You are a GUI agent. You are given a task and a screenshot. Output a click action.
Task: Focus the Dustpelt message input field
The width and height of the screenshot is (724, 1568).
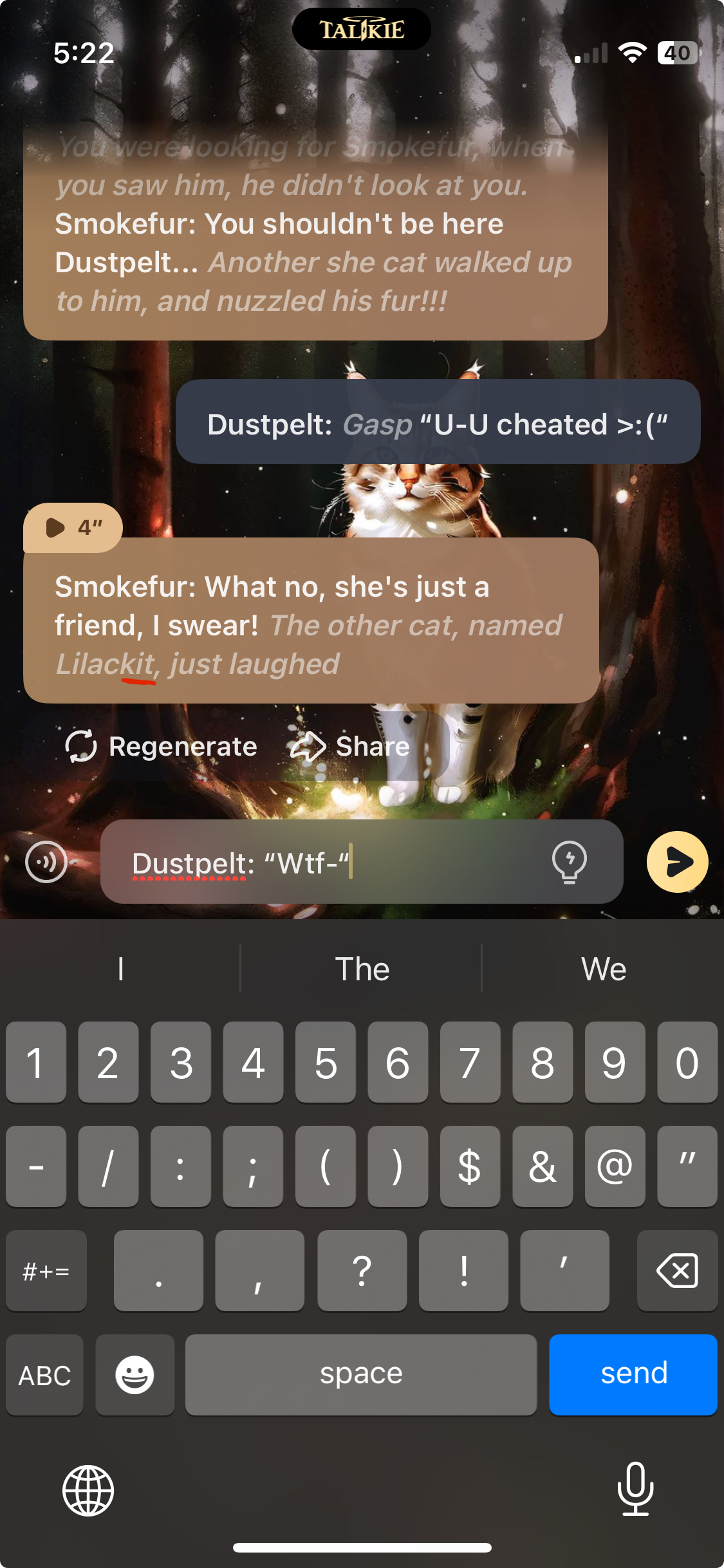point(335,863)
